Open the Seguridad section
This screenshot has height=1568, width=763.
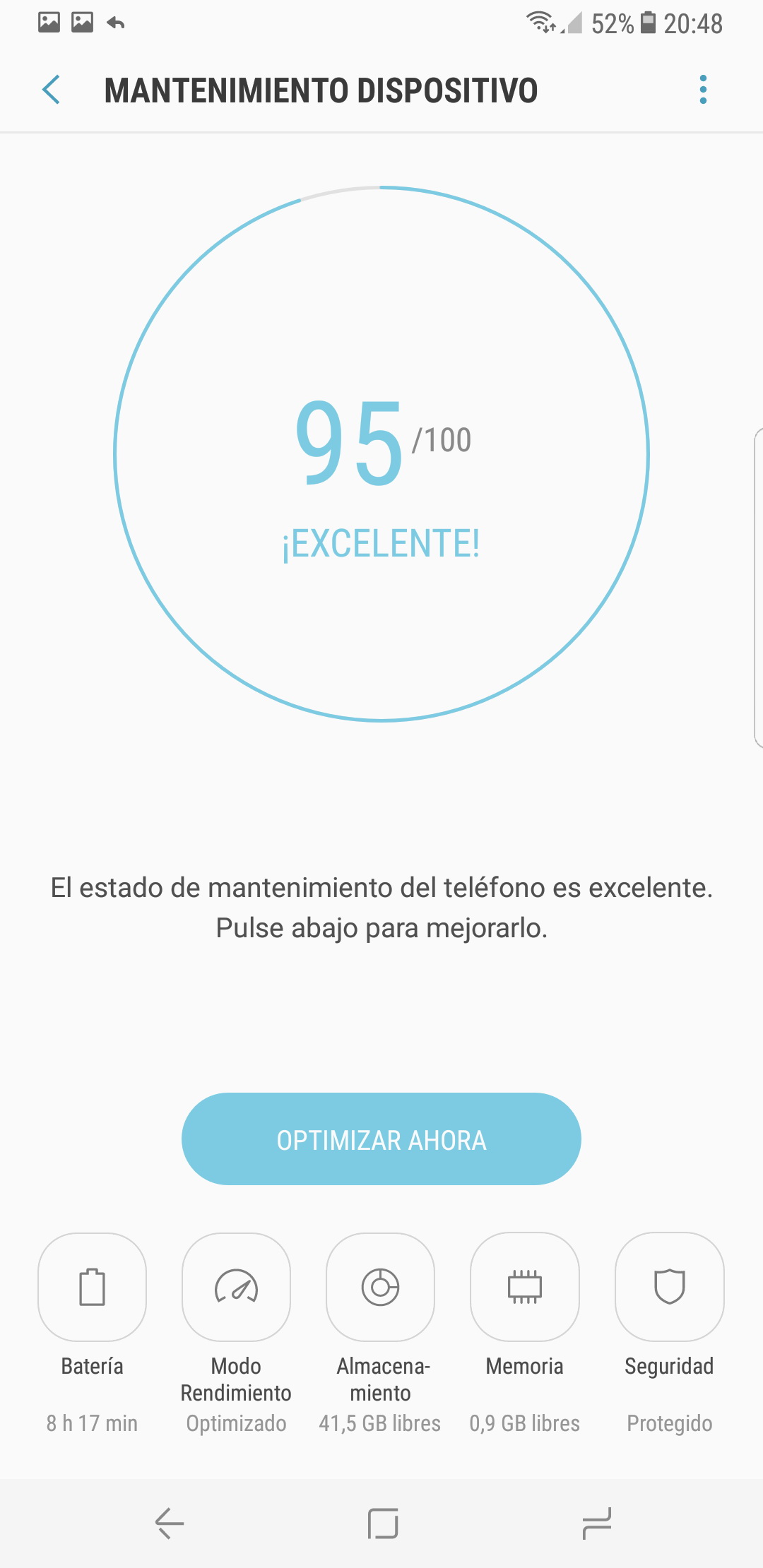[x=670, y=1287]
